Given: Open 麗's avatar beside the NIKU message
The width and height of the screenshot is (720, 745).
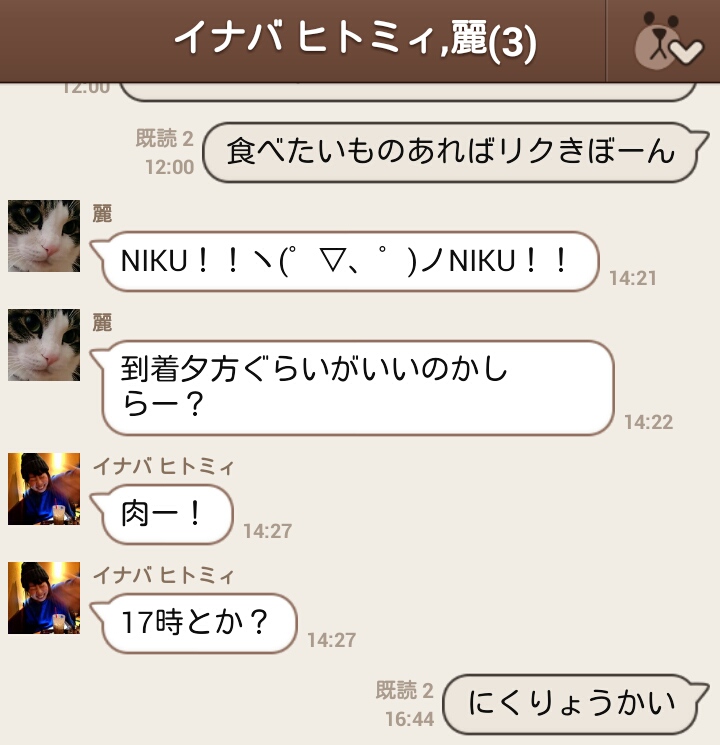Looking at the screenshot, I should 44,236.
